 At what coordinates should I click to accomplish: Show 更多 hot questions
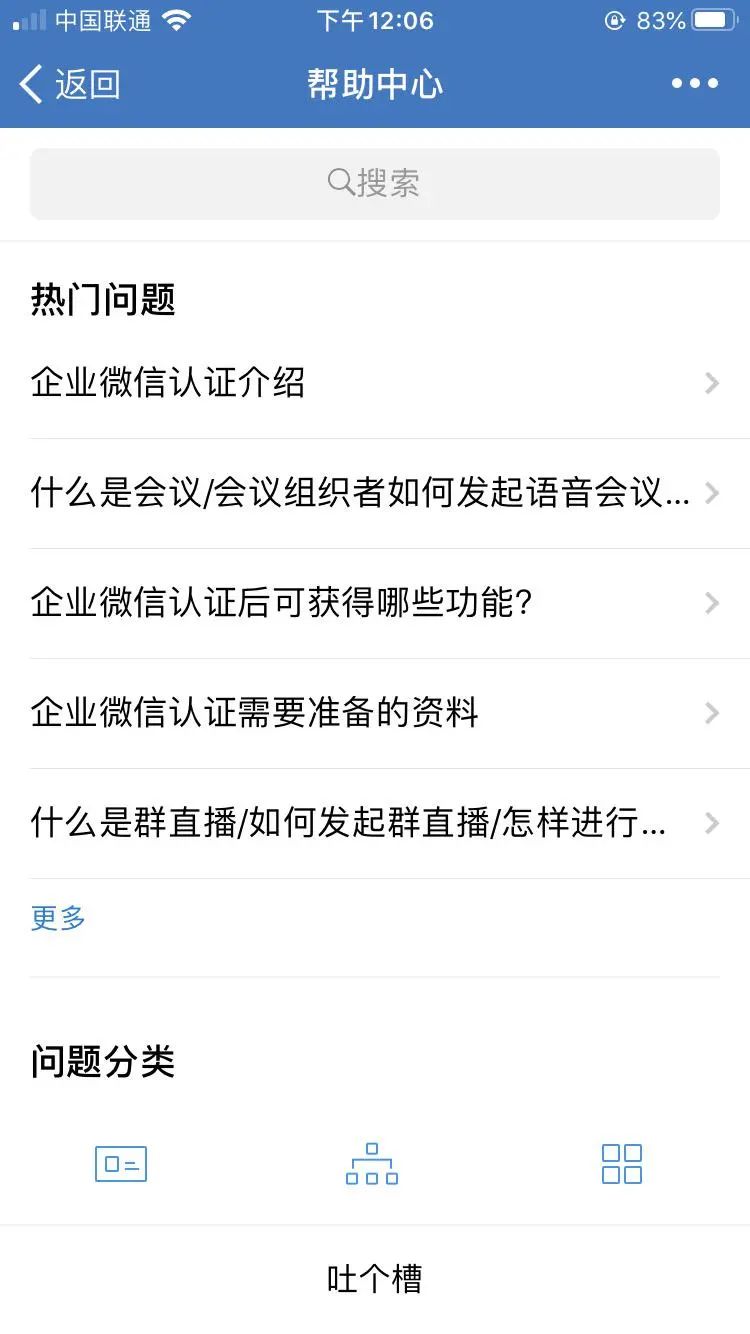[58, 918]
